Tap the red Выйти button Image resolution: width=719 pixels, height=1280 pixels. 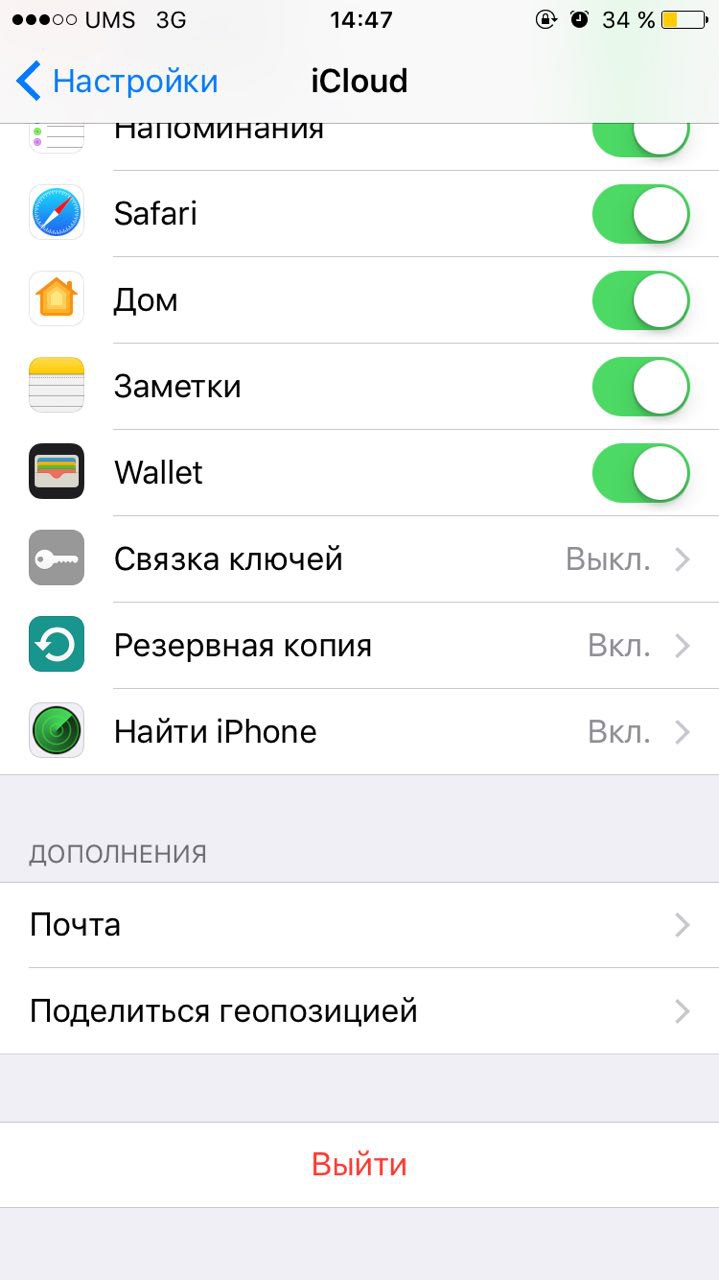click(359, 1165)
